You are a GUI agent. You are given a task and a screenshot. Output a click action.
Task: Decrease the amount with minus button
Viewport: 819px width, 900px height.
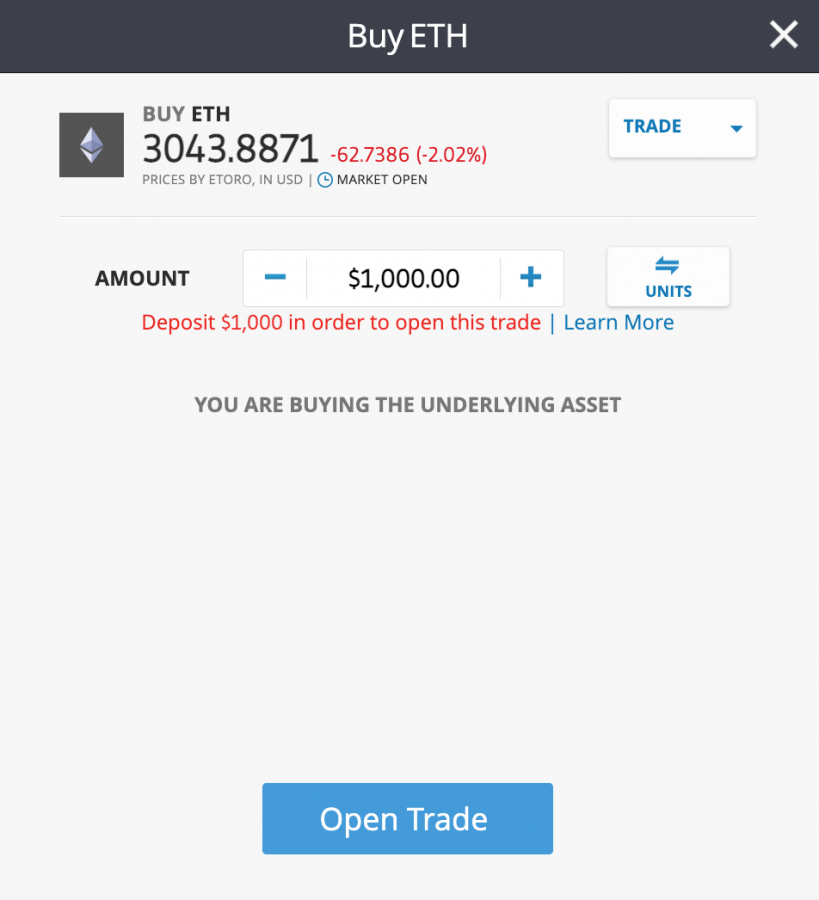[275, 278]
